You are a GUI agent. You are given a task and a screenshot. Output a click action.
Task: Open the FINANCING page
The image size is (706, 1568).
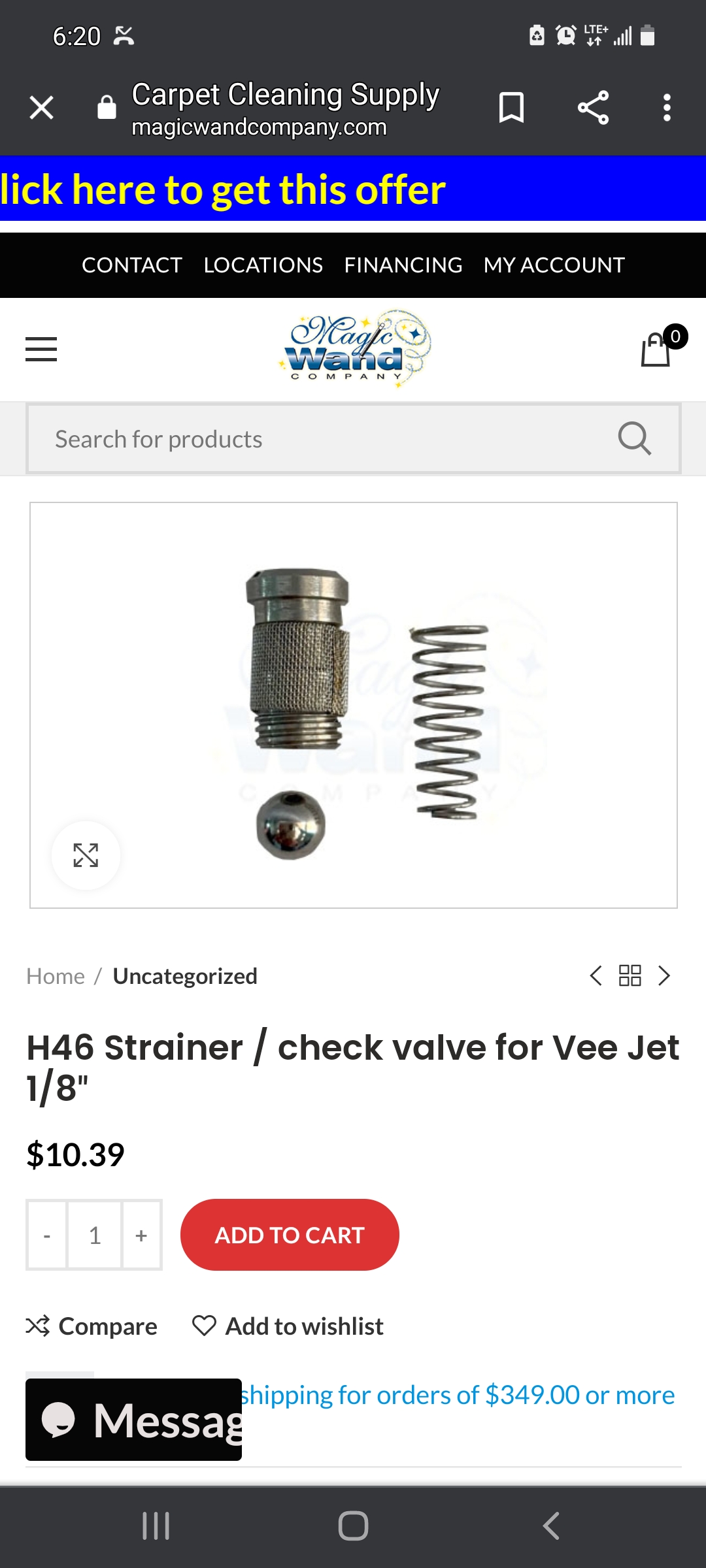403,265
